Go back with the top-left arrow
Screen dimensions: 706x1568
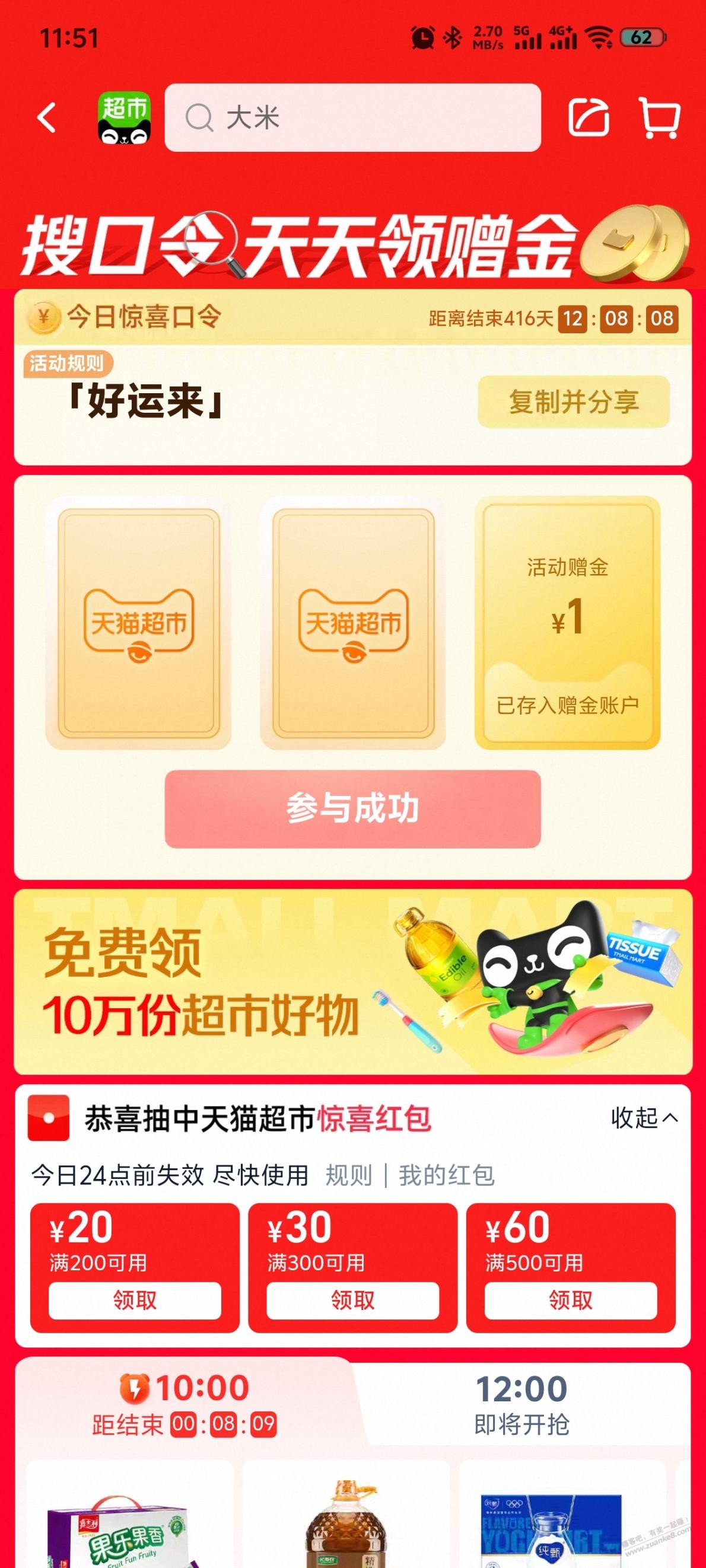(x=47, y=117)
